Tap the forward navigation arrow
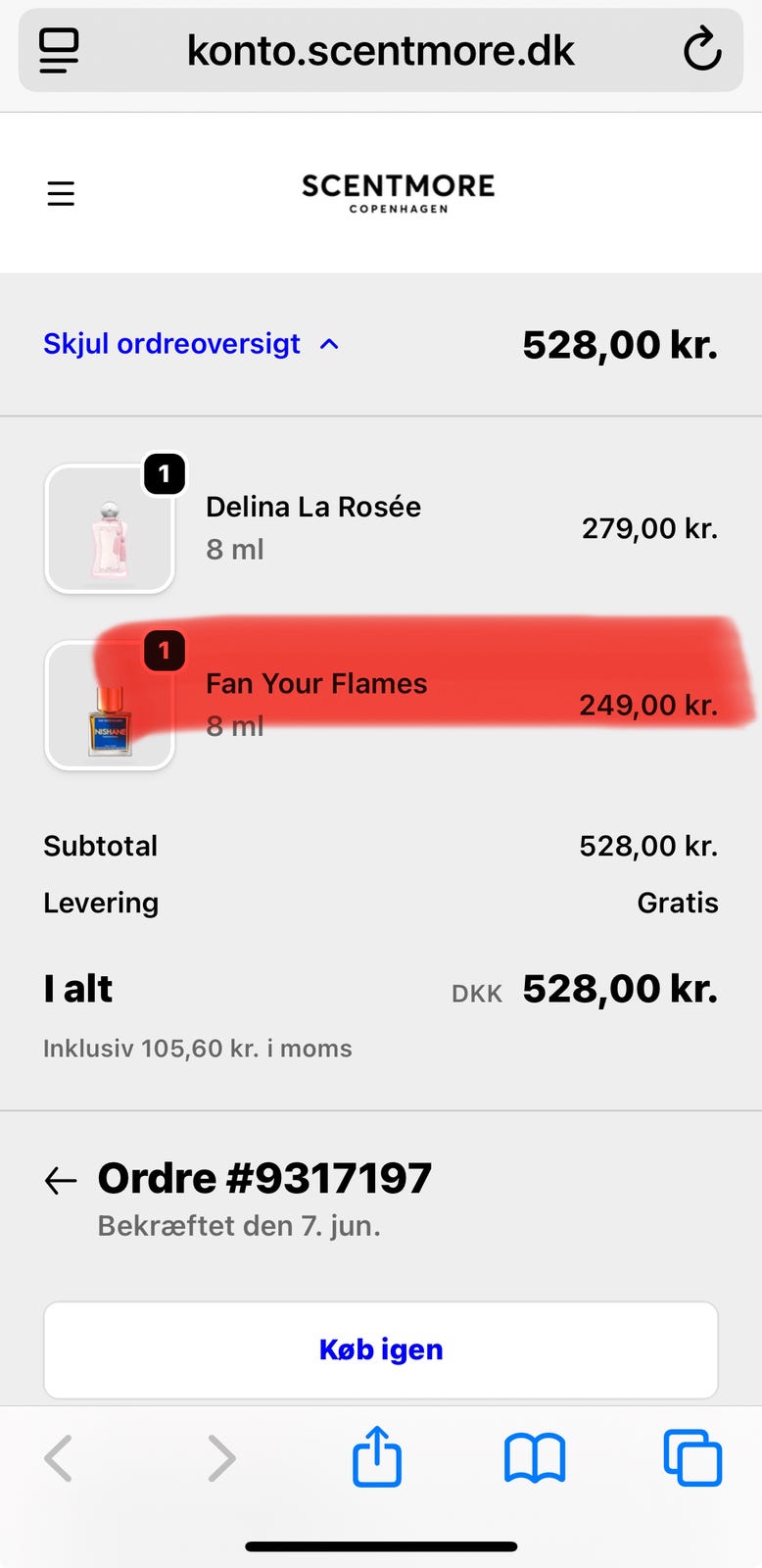 tap(221, 1457)
